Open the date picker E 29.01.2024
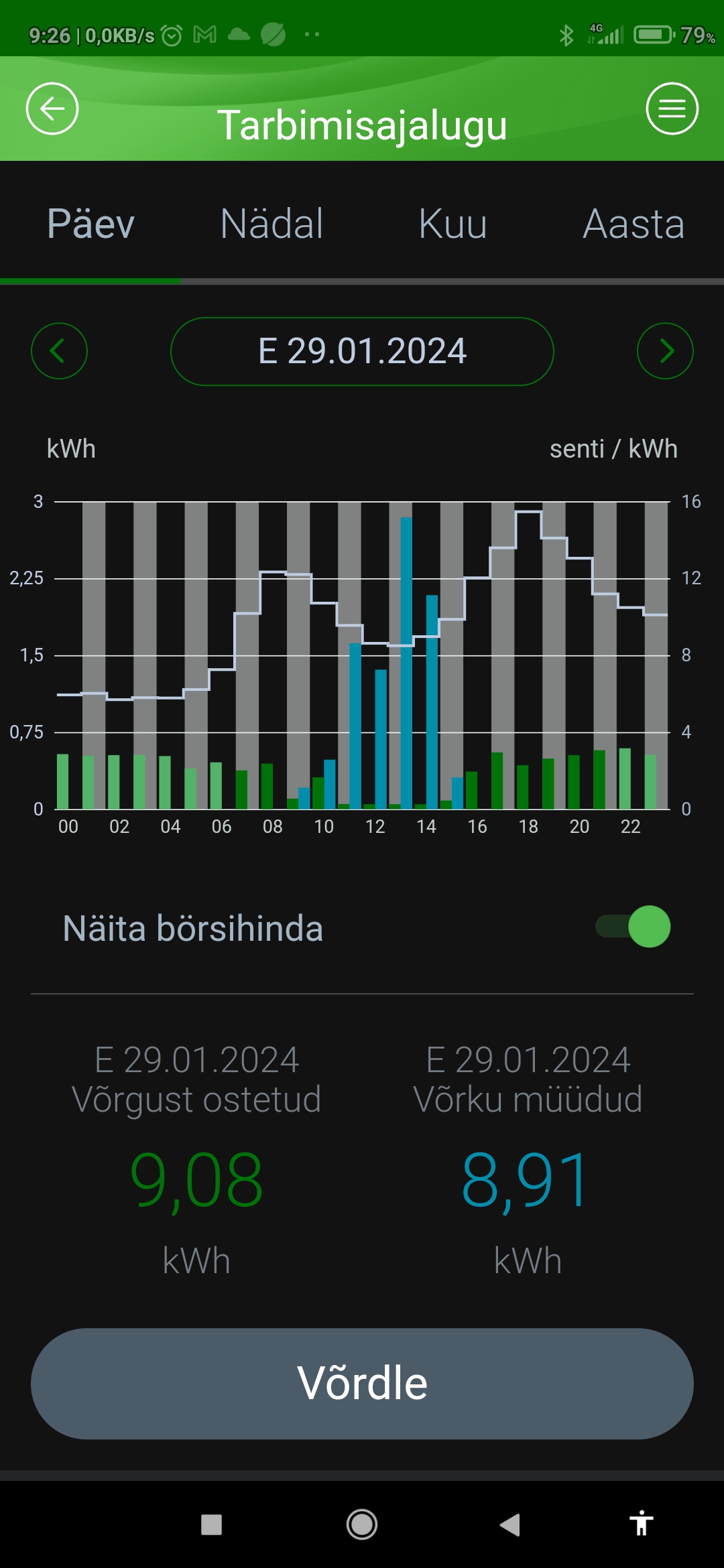The width and height of the screenshot is (724, 1568). coord(362,351)
